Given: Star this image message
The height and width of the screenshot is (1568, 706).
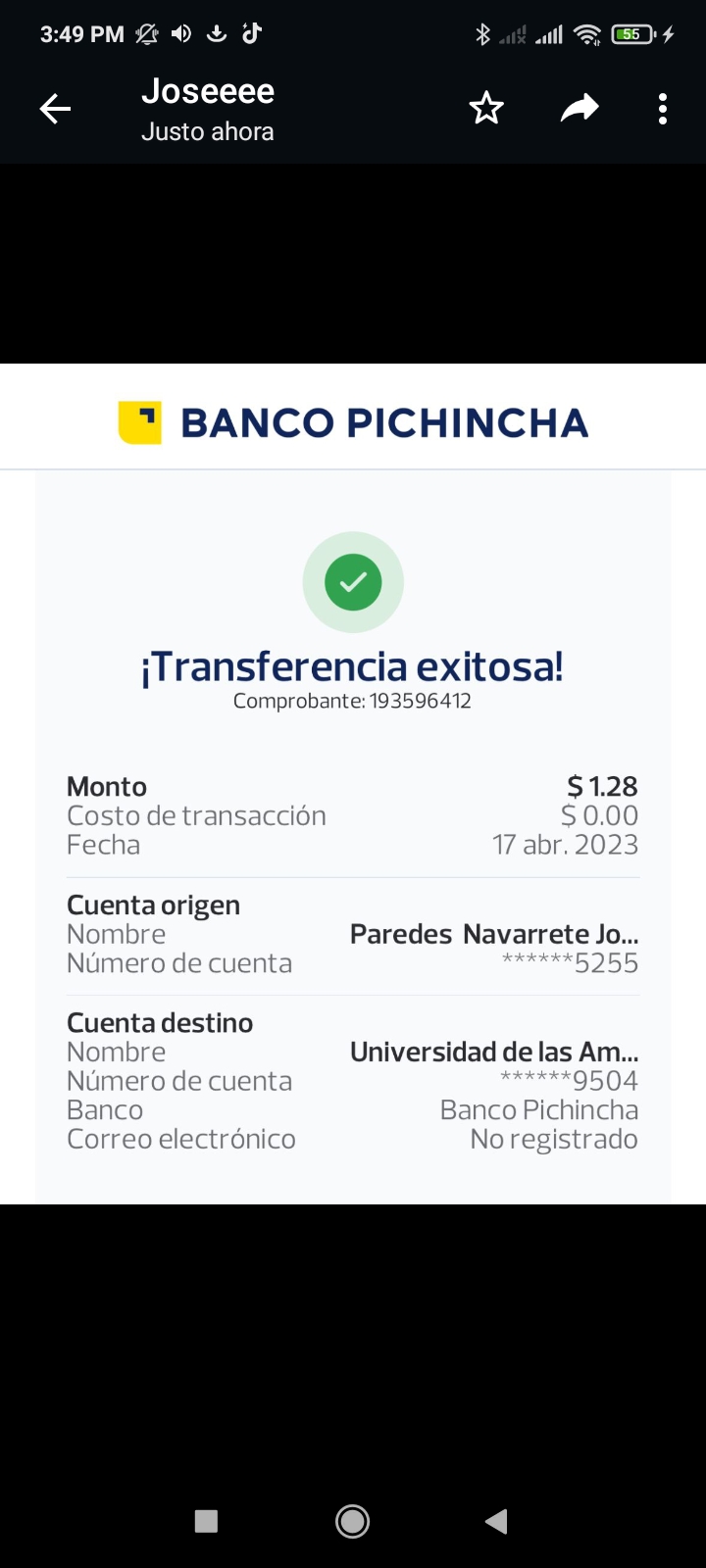Looking at the screenshot, I should tap(486, 109).
